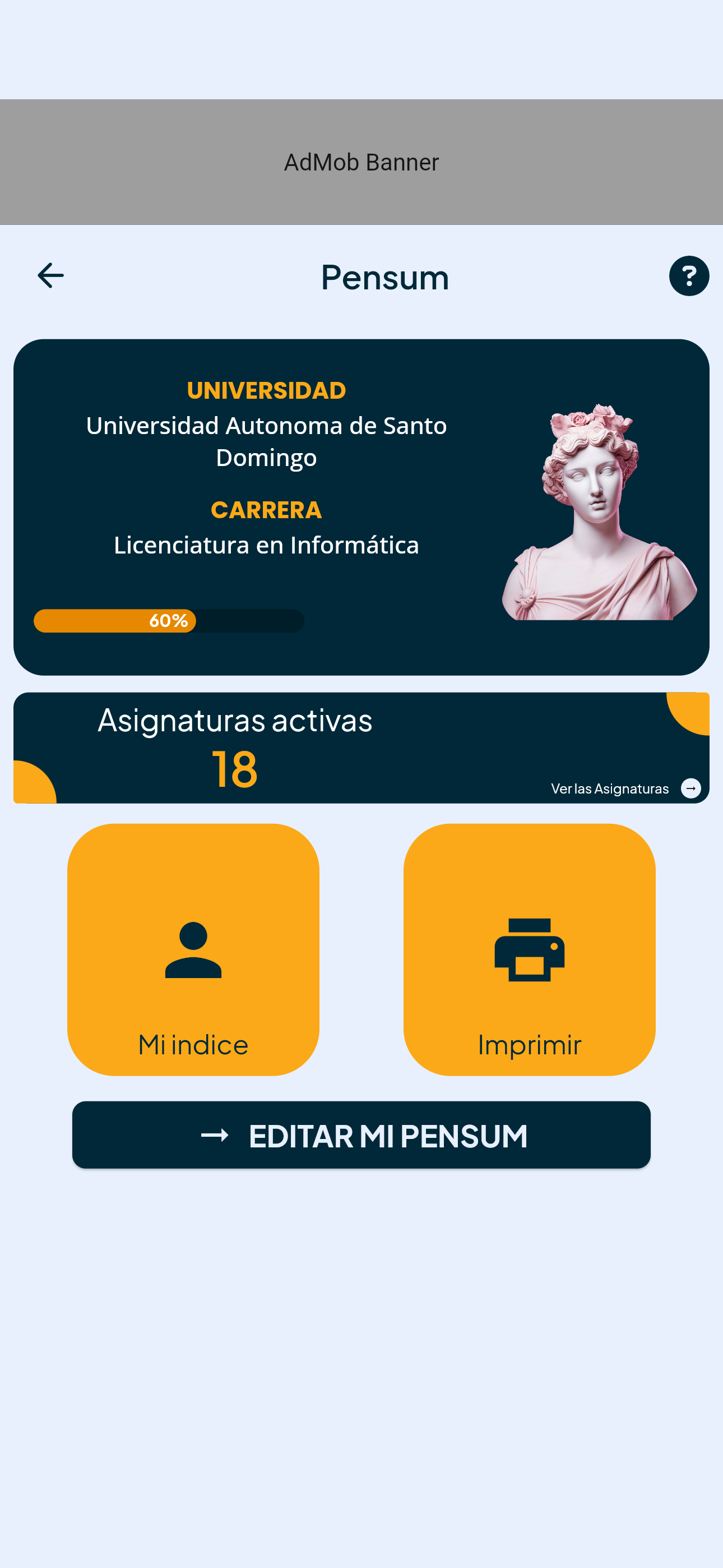Go back using the arrow icon

[x=50, y=276]
